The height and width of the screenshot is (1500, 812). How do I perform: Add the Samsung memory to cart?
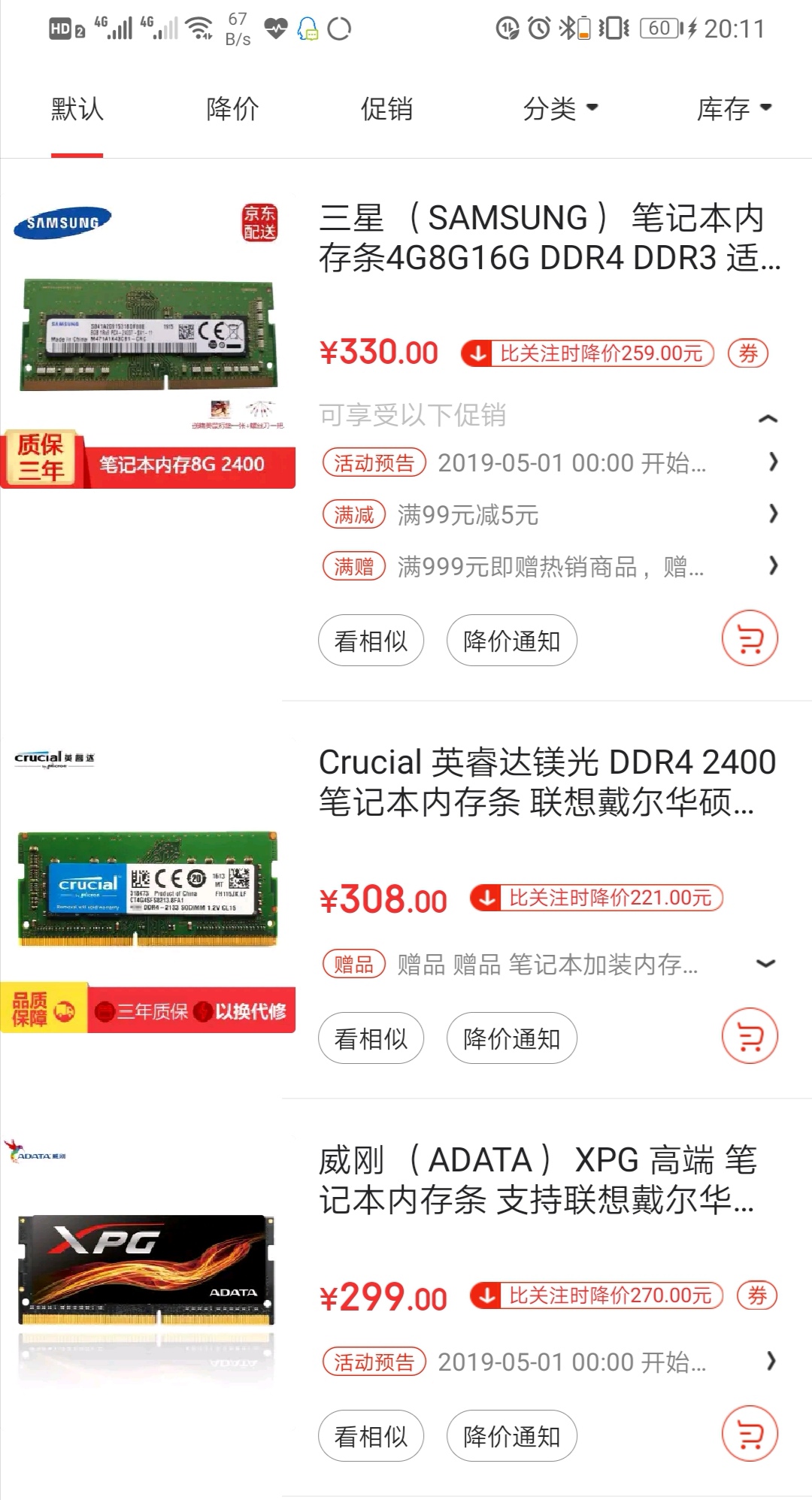(749, 639)
